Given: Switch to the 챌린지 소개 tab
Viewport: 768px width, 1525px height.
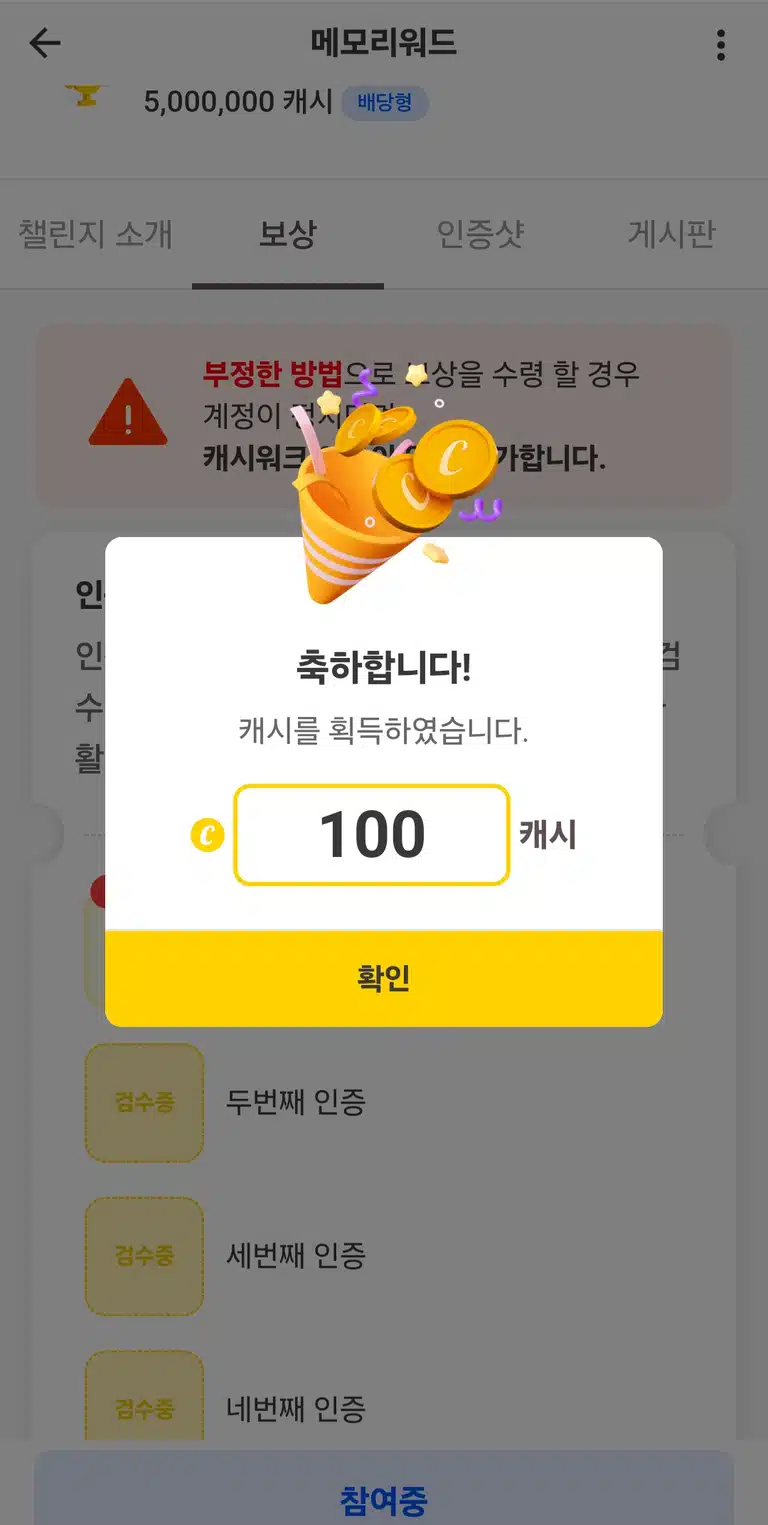Looking at the screenshot, I should [96, 235].
